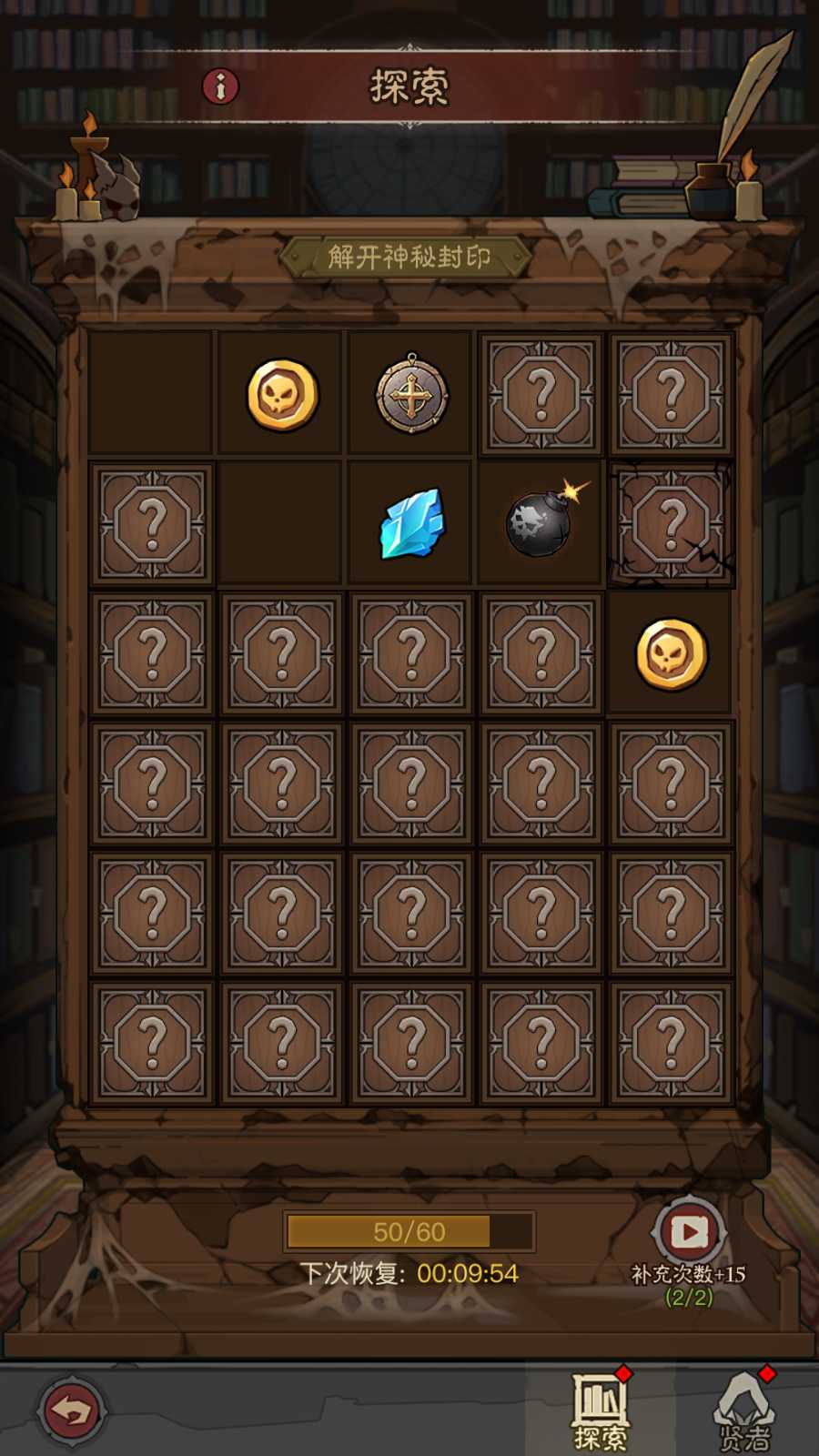The height and width of the screenshot is (1456, 819).
Task: Collect the compass medallion item
Action: (x=412, y=395)
